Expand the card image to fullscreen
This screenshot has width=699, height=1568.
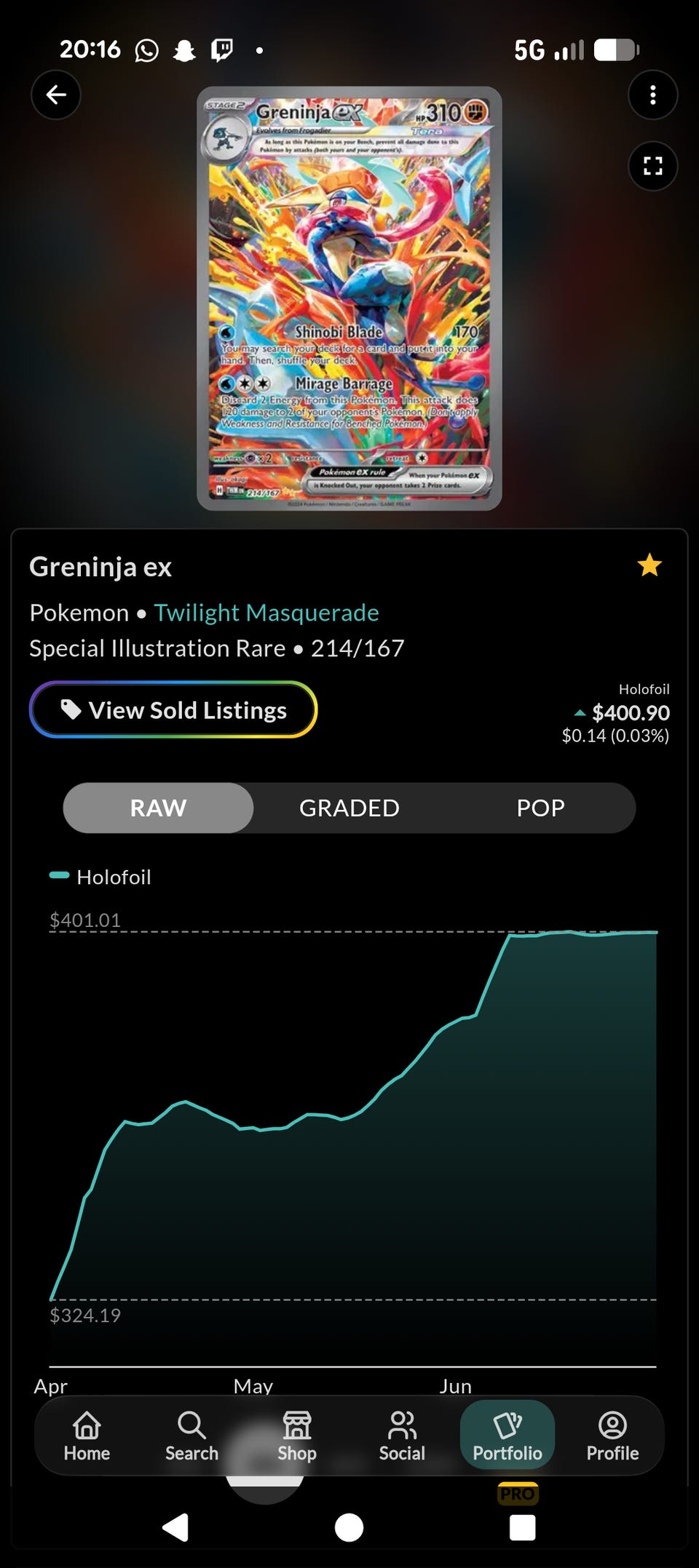[652, 166]
